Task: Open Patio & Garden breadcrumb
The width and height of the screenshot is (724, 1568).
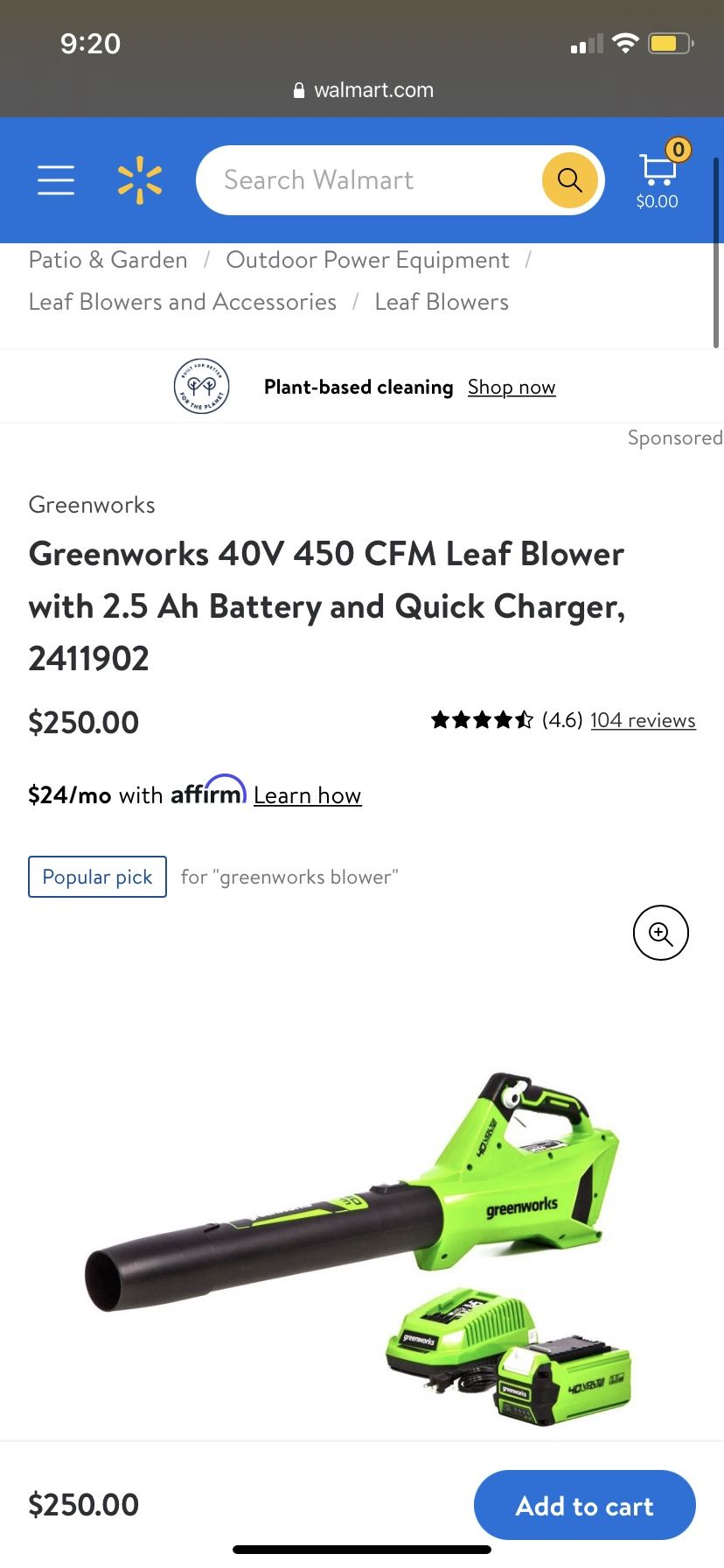Action: click(x=108, y=260)
